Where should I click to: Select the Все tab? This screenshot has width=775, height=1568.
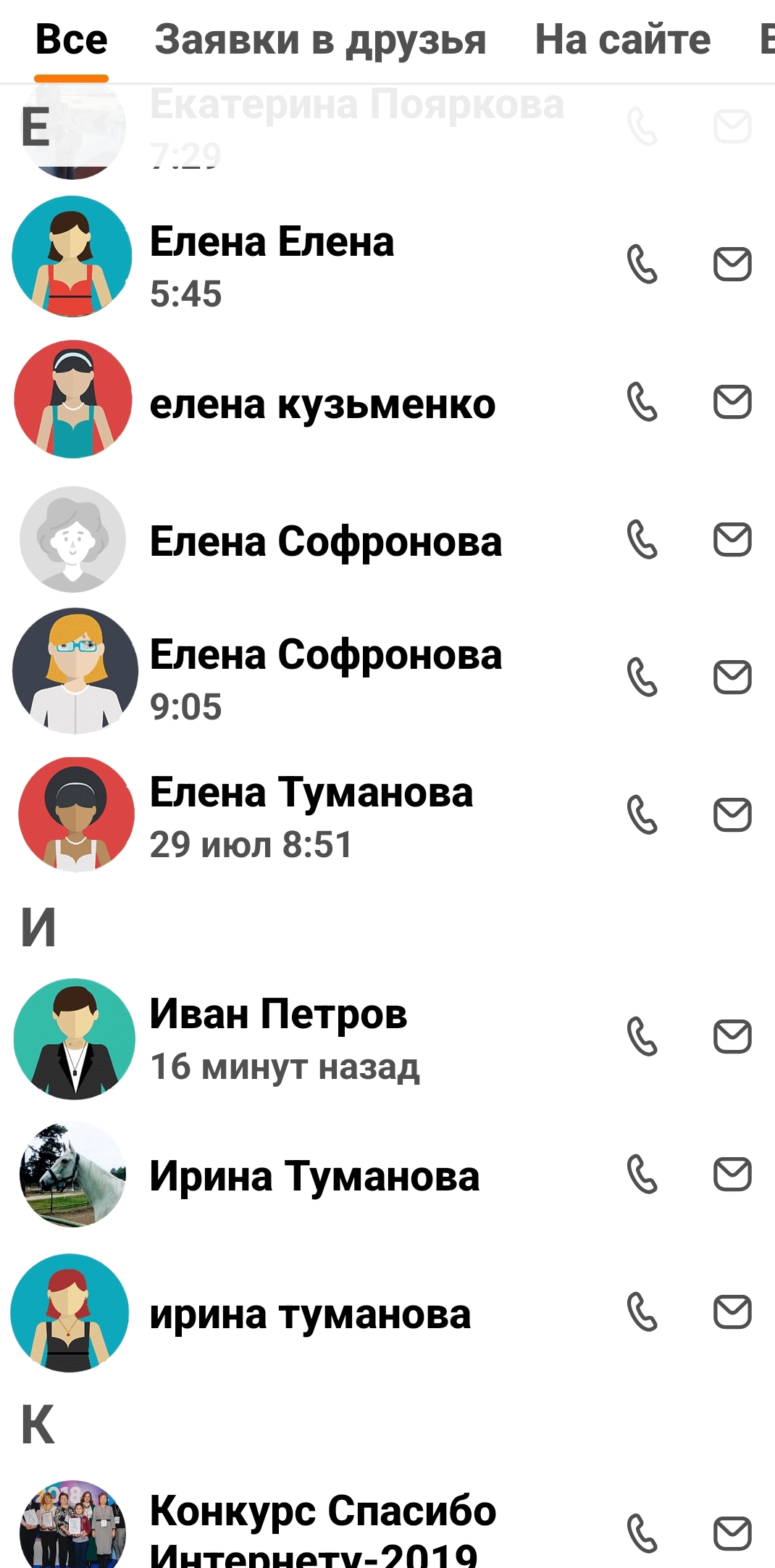(72, 40)
